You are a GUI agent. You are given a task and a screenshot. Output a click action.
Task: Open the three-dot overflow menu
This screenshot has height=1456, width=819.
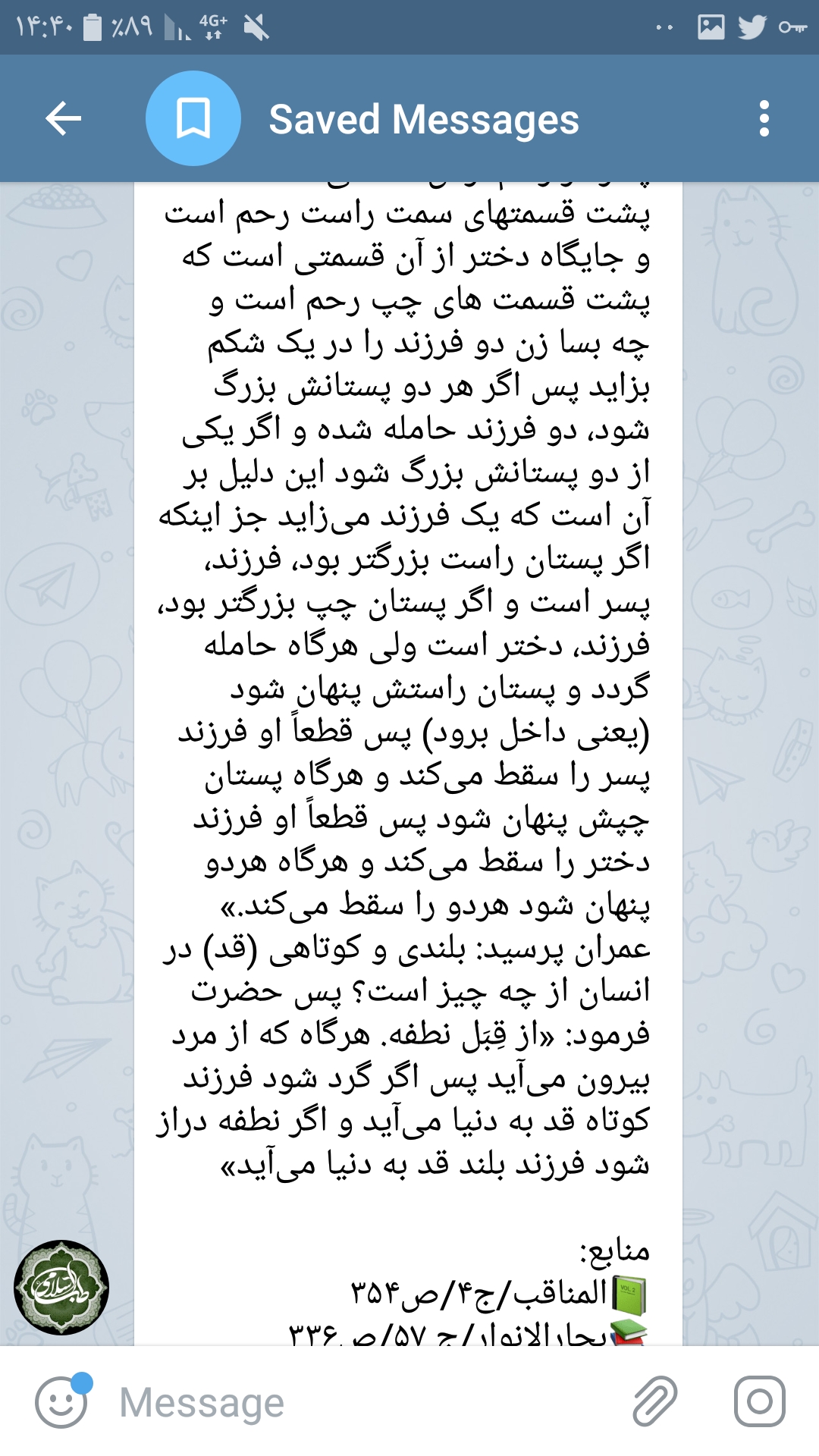(764, 119)
